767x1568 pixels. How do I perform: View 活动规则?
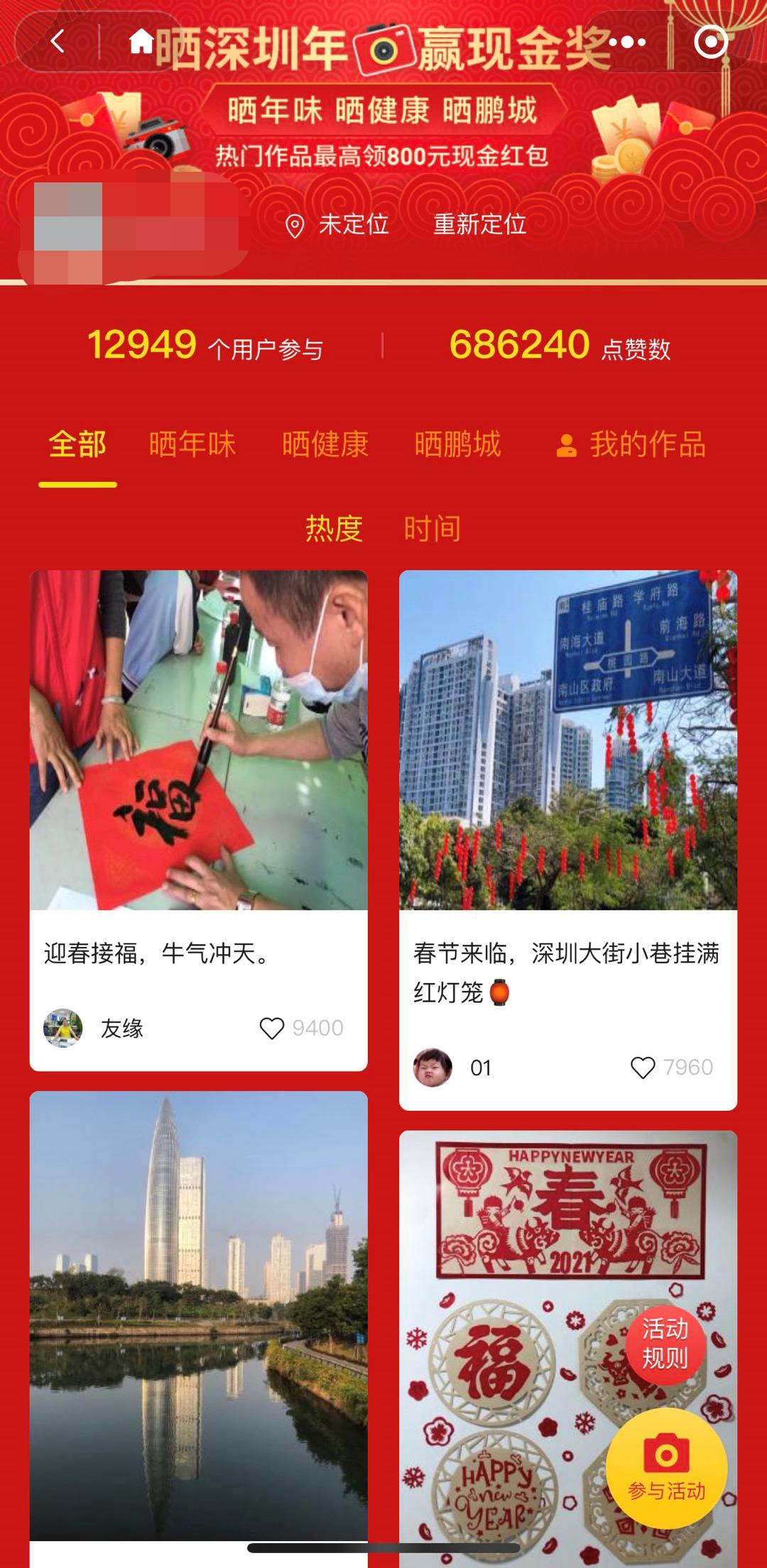665,1344
